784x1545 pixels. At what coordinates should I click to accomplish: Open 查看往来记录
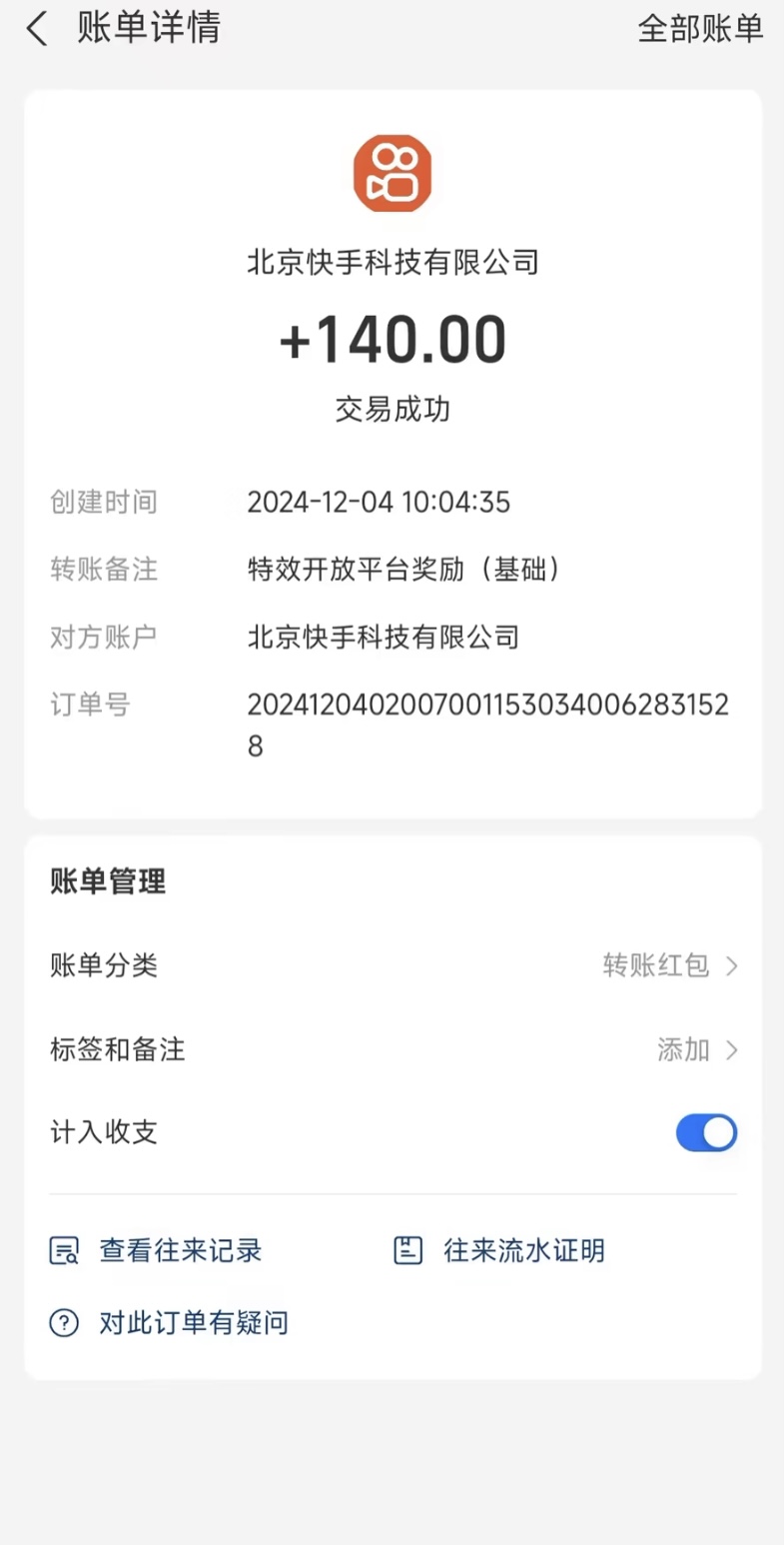tap(156, 1250)
